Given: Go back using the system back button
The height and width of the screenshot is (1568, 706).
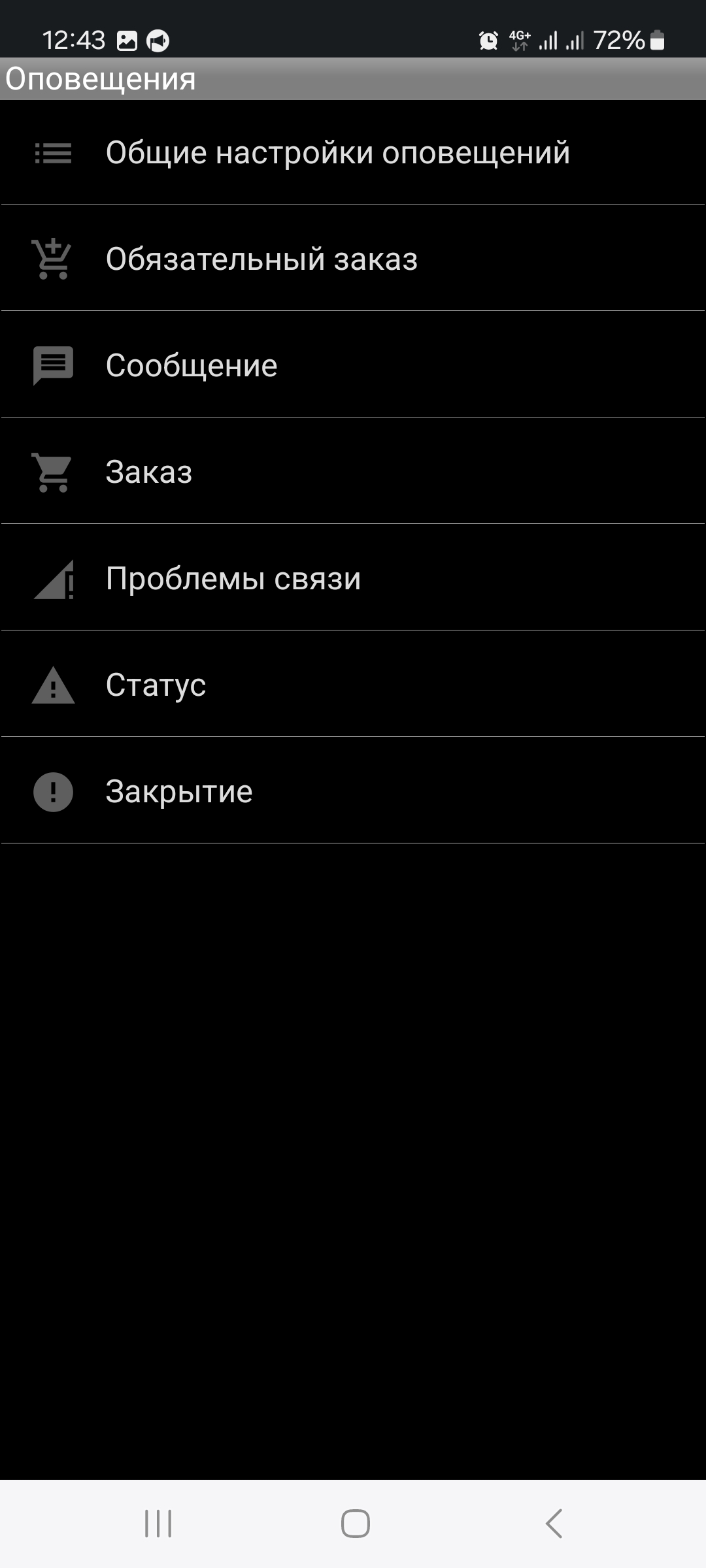Looking at the screenshot, I should click(x=554, y=1524).
